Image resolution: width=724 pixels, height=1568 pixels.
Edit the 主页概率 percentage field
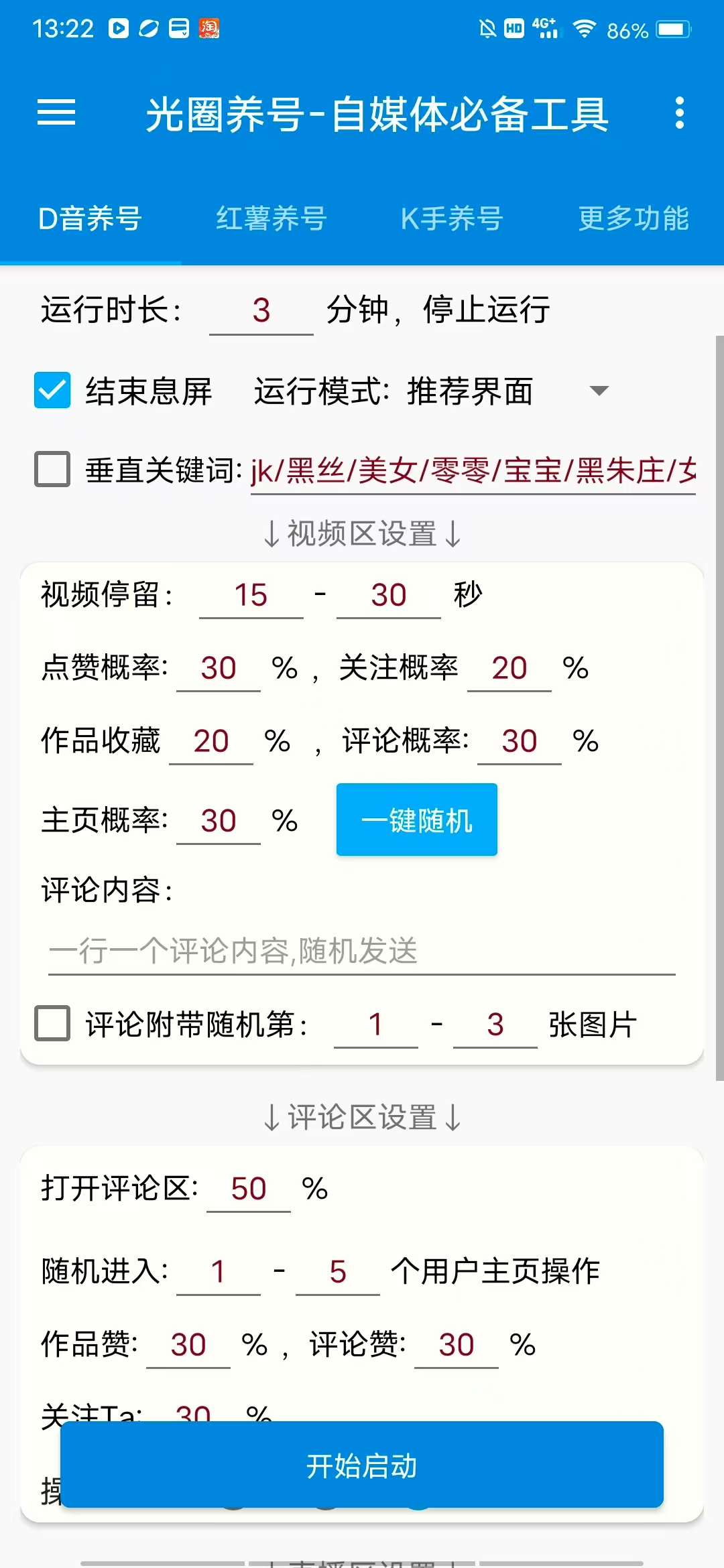[219, 822]
